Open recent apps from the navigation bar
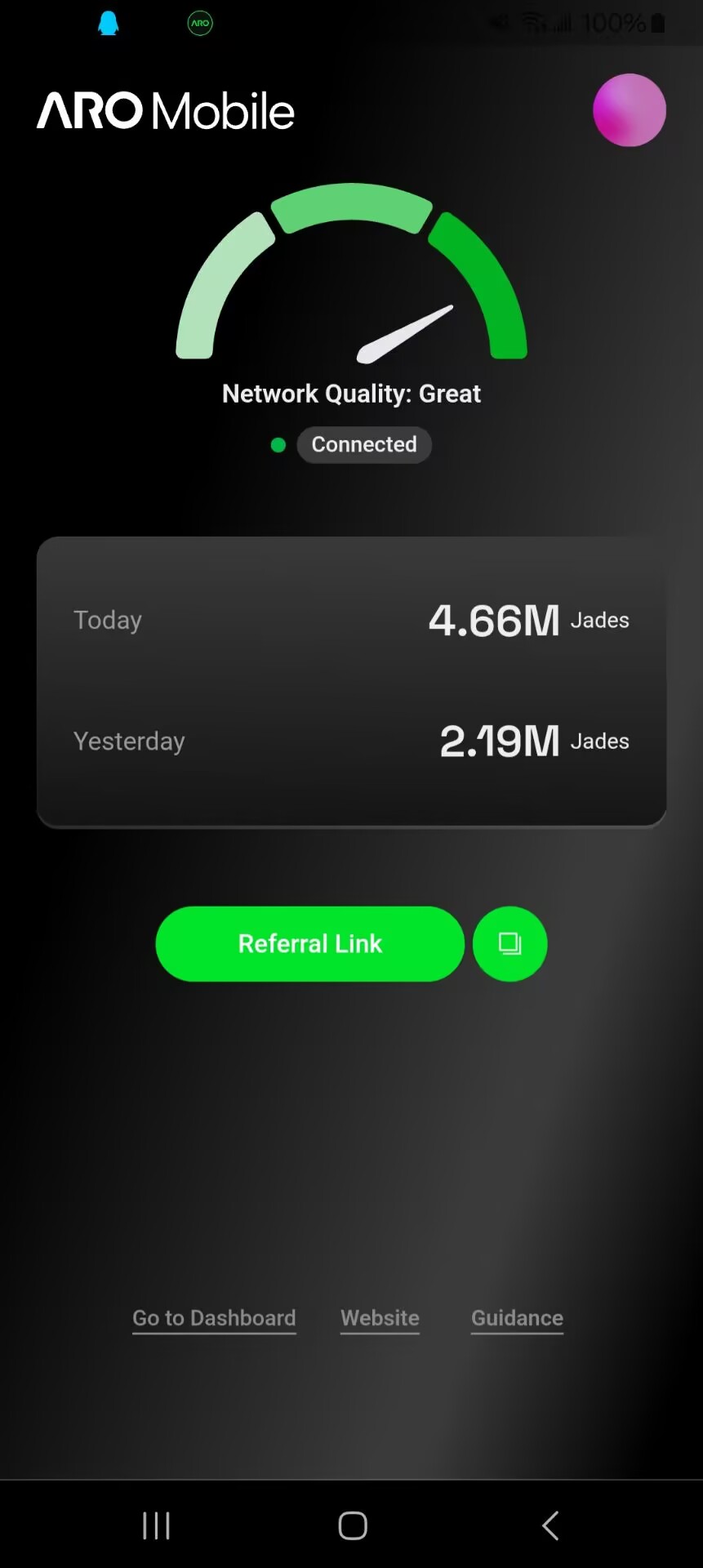The image size is (703, 1568). tap(156, 1525)
